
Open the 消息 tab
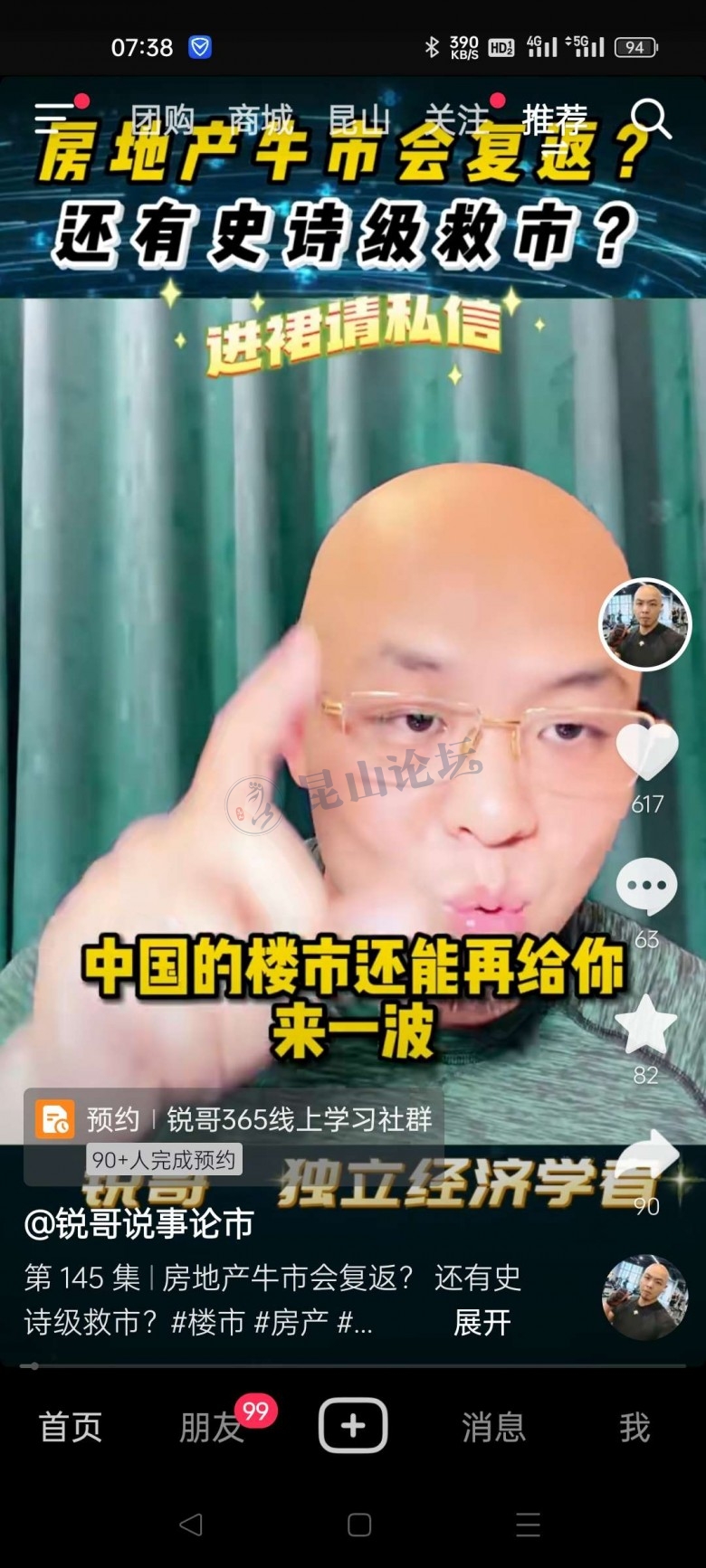point(493,1427)
